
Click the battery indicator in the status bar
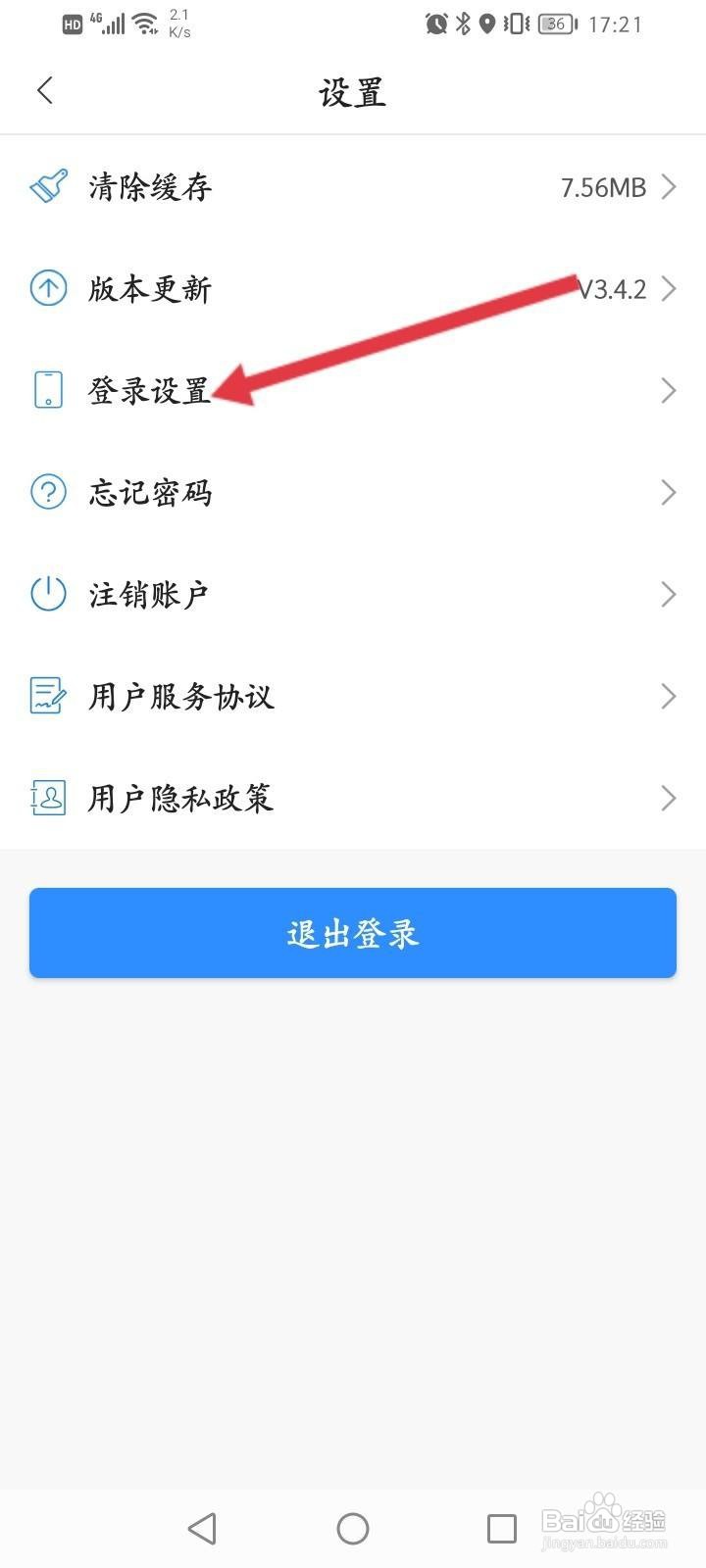(x=555, y=24)
